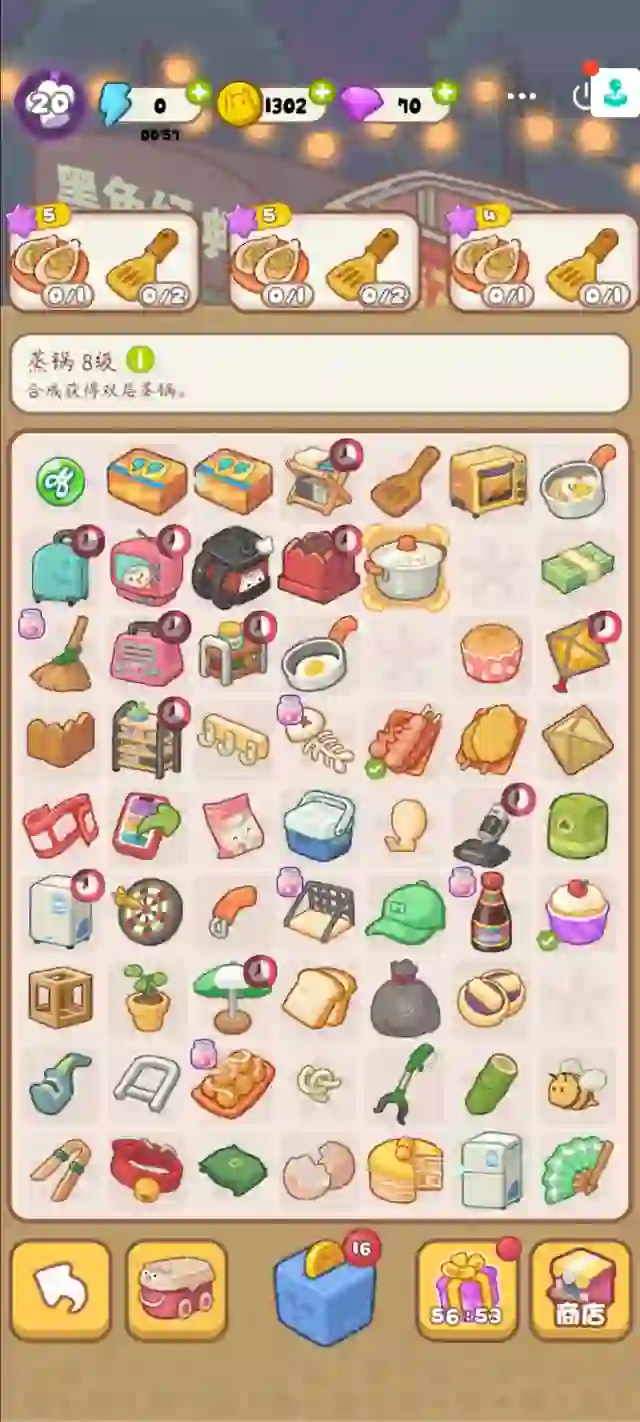This screenshot has height=1422, width=640.
Task: Open the 商店 shop button
Action: 581,1290
